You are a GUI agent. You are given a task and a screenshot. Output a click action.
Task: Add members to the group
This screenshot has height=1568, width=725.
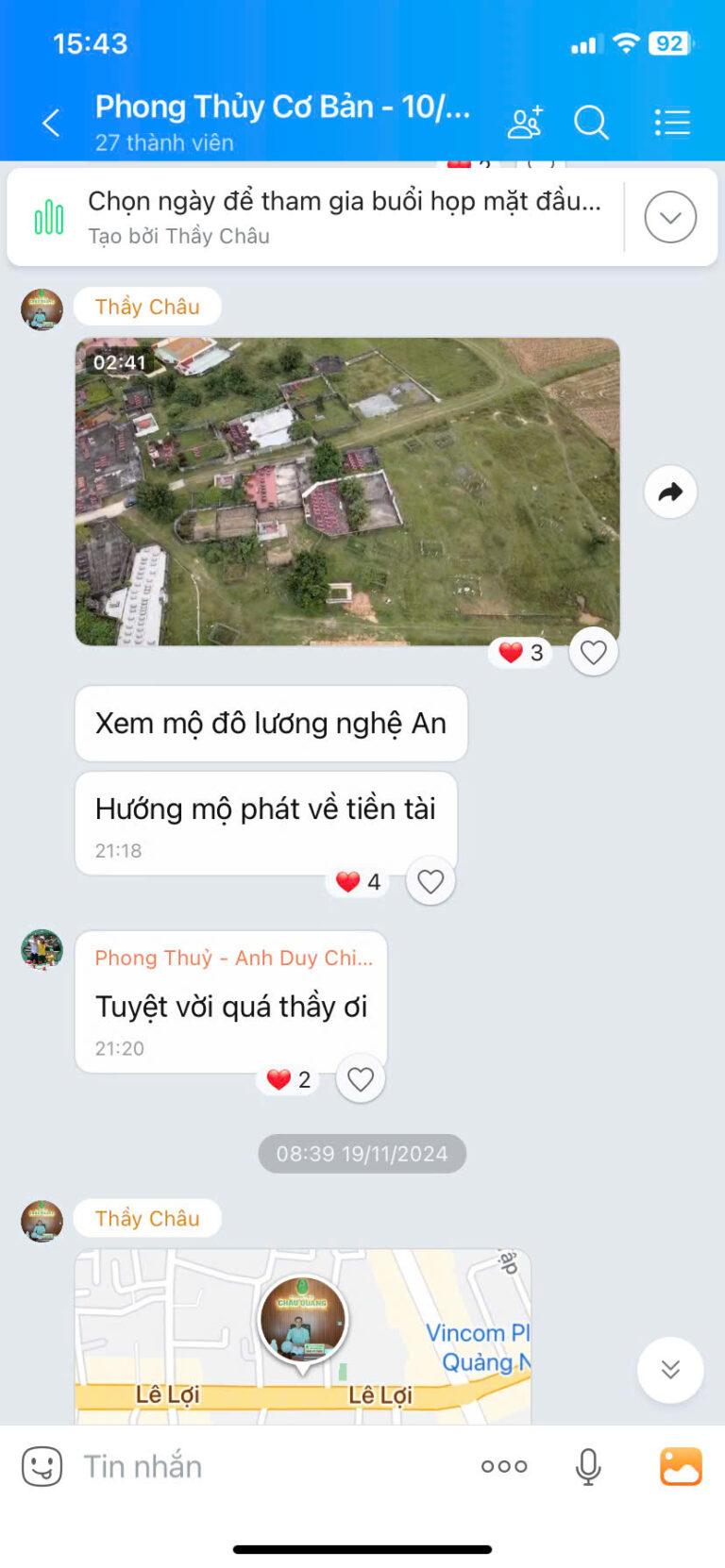tap(525, 123)
